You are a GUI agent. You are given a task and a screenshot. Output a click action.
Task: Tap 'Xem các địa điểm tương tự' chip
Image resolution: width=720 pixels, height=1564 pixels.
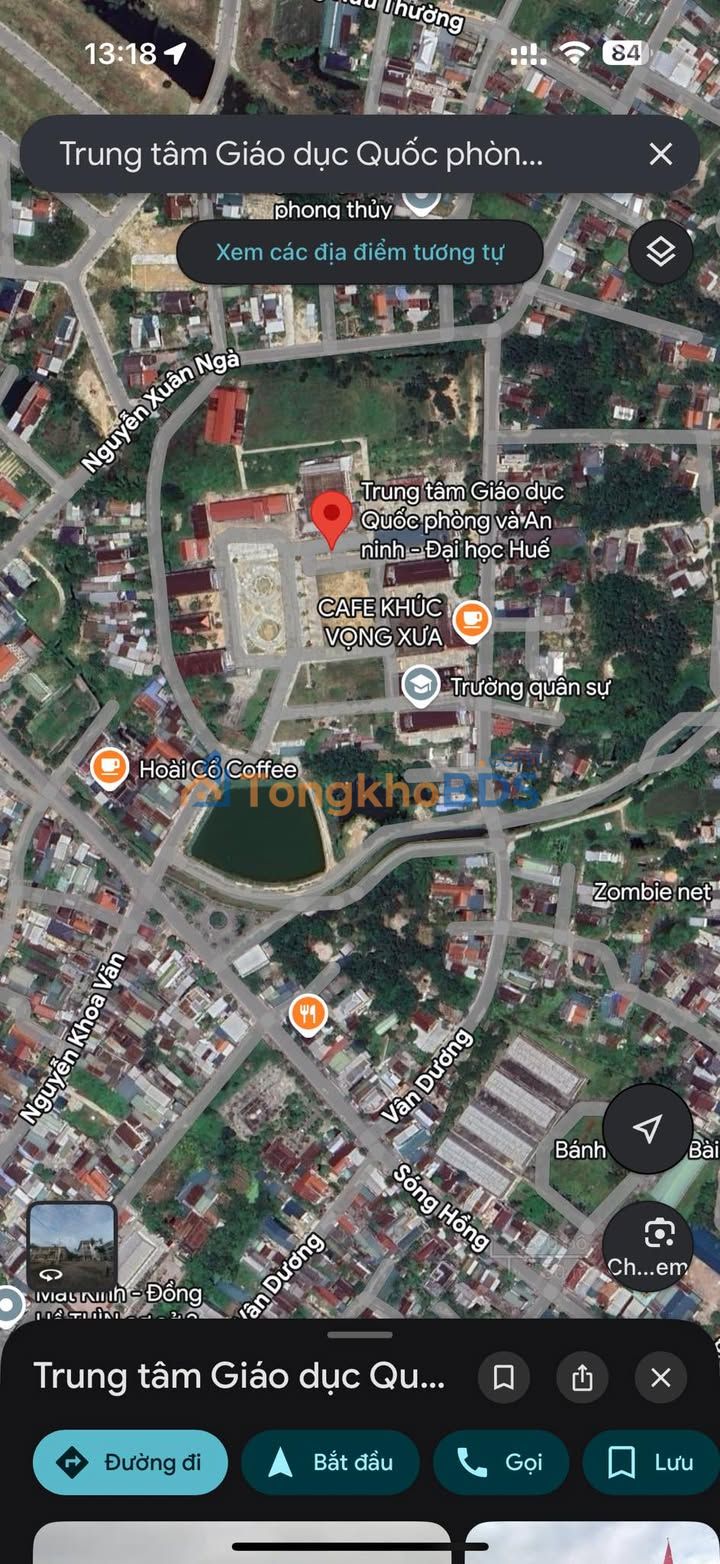(360, 251)
